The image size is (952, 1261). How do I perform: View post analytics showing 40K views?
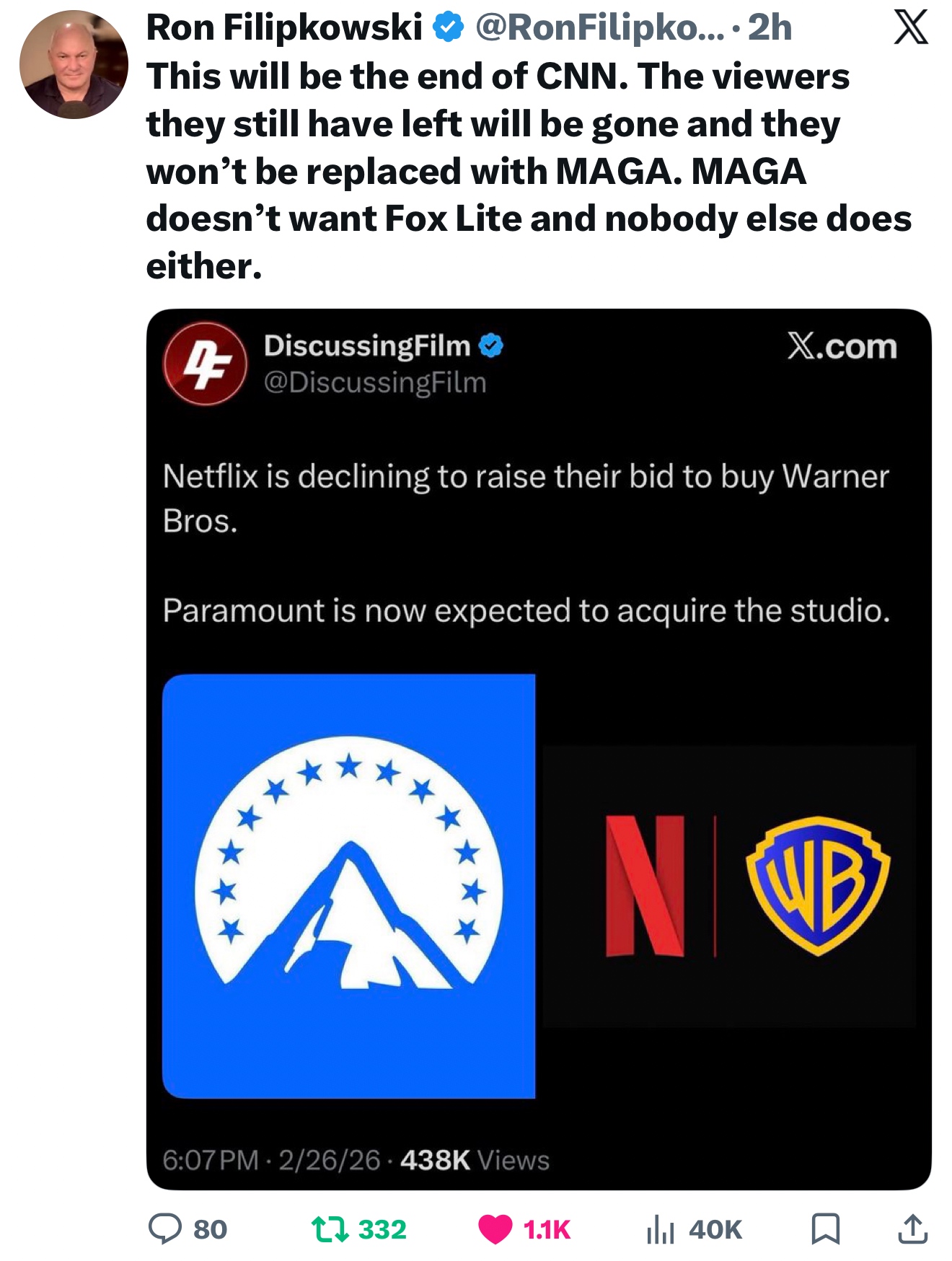pos(661,1229)
